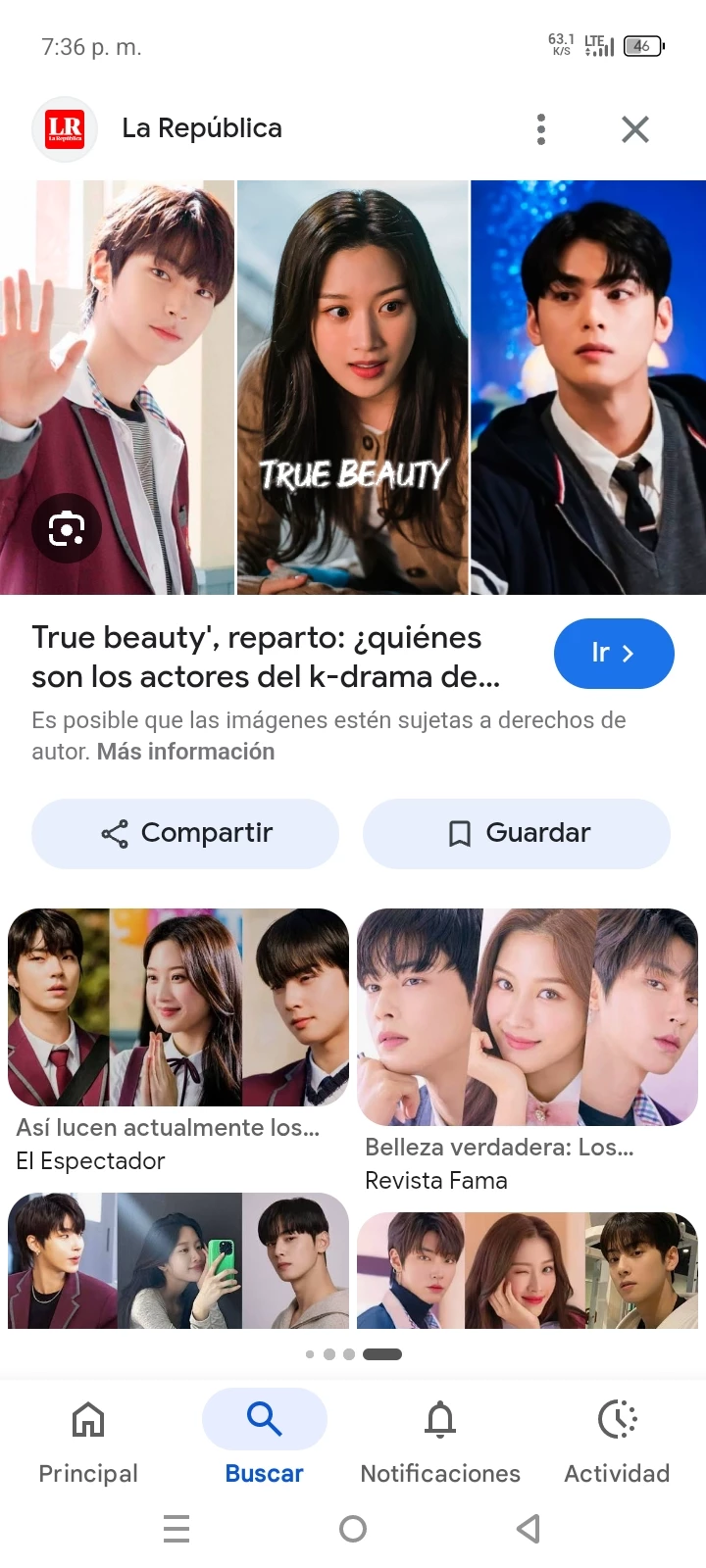Open the Notificaciones tab

pyautogui.click(x=440, y=1441)
